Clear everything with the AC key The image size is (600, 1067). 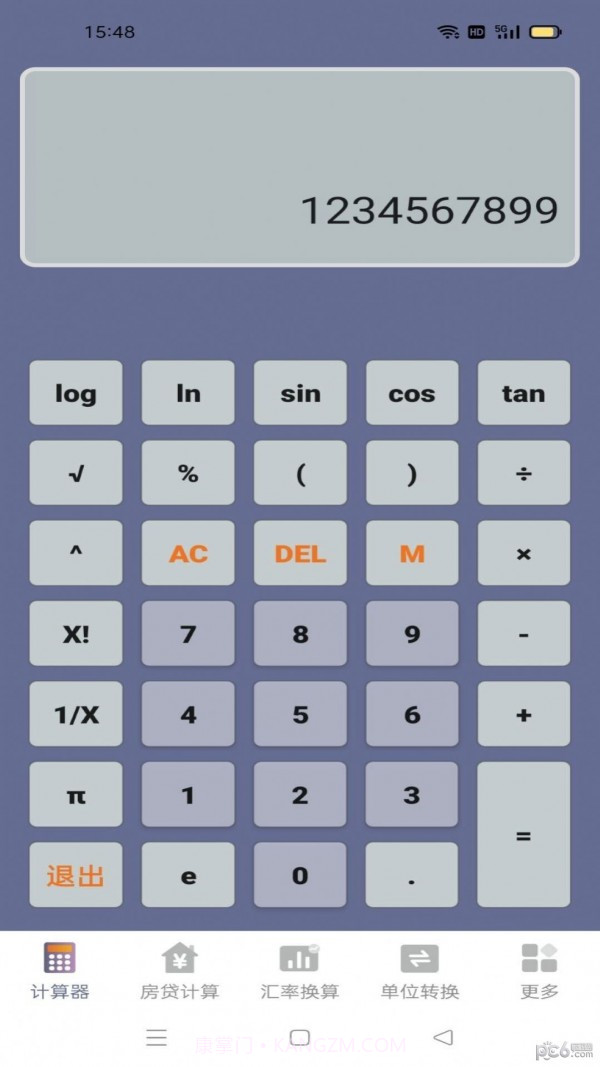188,553
